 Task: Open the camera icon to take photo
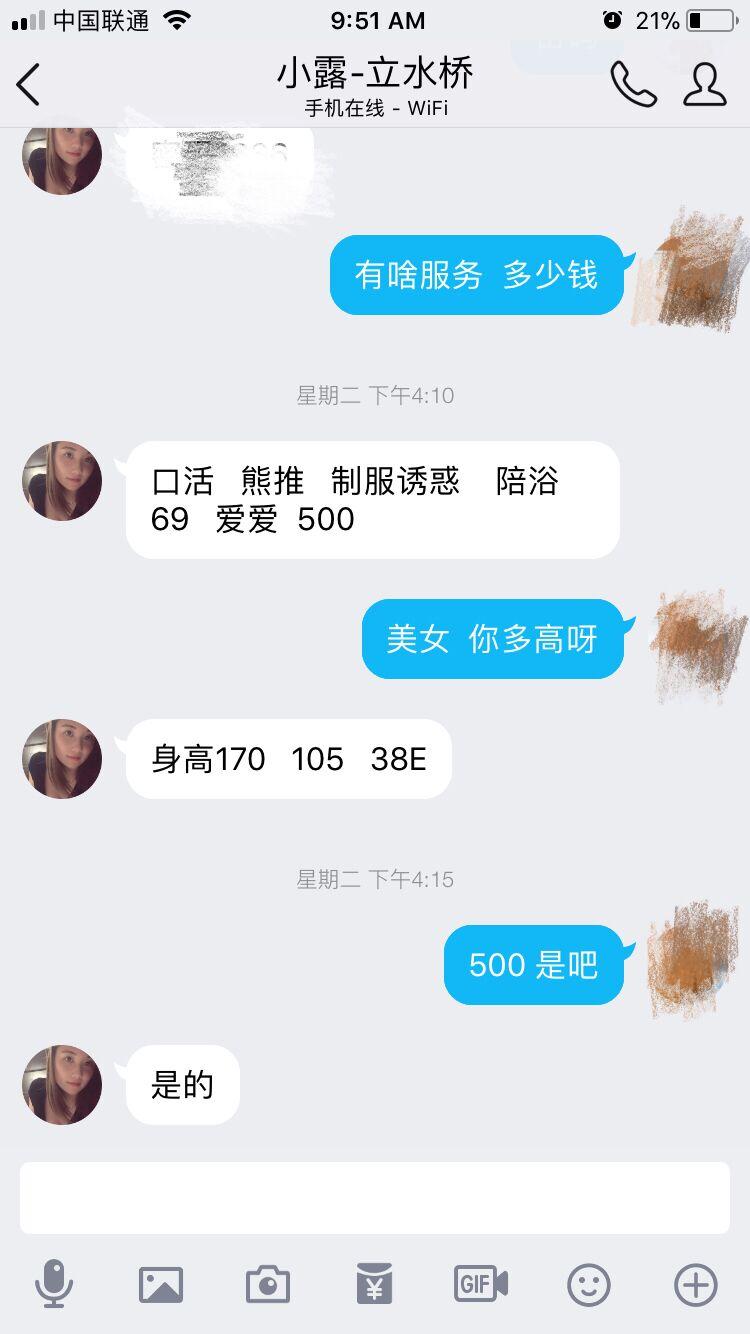click(x=268, y=1286)
